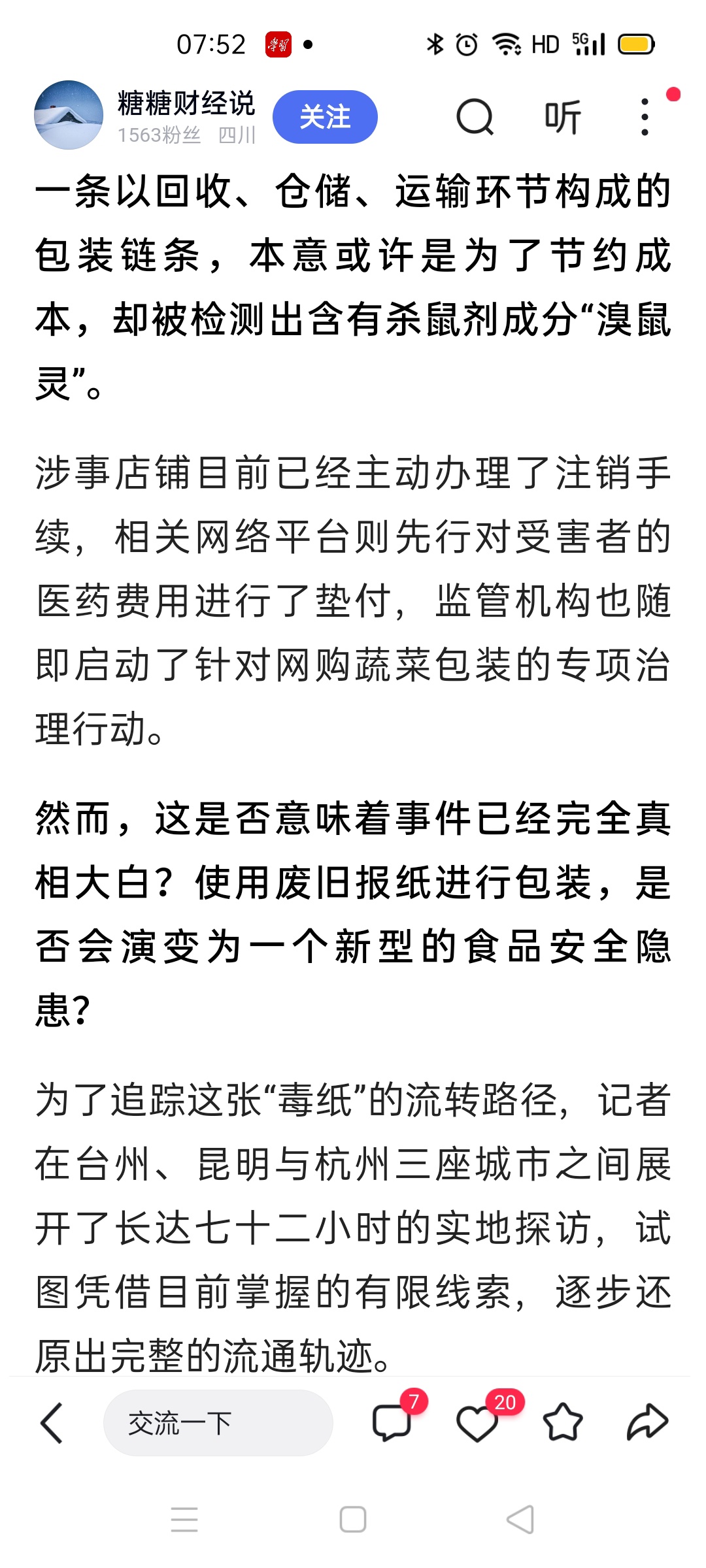Listen to article via 听 icon
Screen dimensions: 706x1568
click(x=563, y=117)
